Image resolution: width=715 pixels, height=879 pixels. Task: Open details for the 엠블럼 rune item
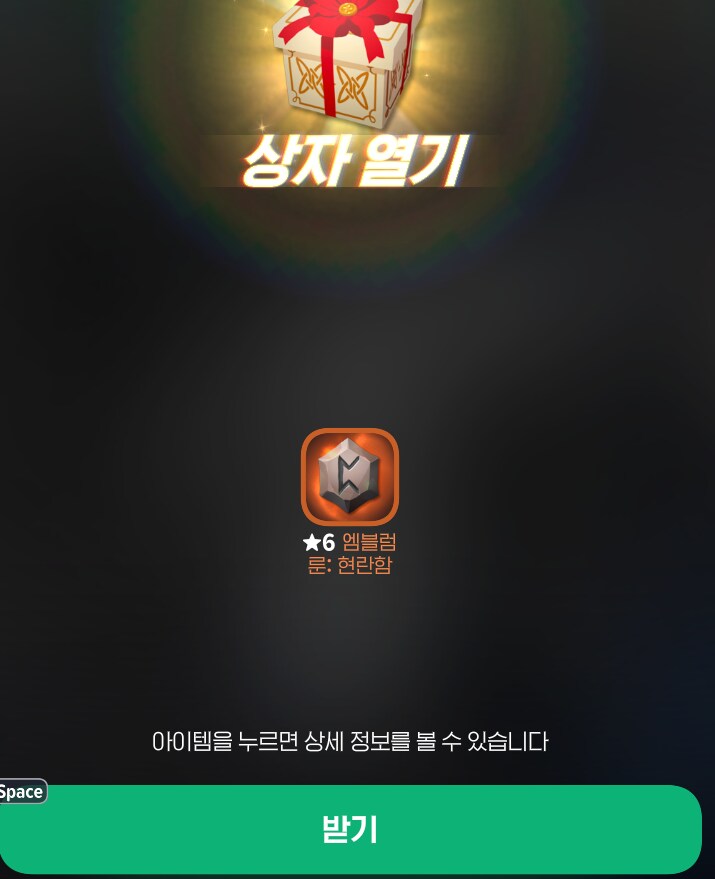(350, 477)
